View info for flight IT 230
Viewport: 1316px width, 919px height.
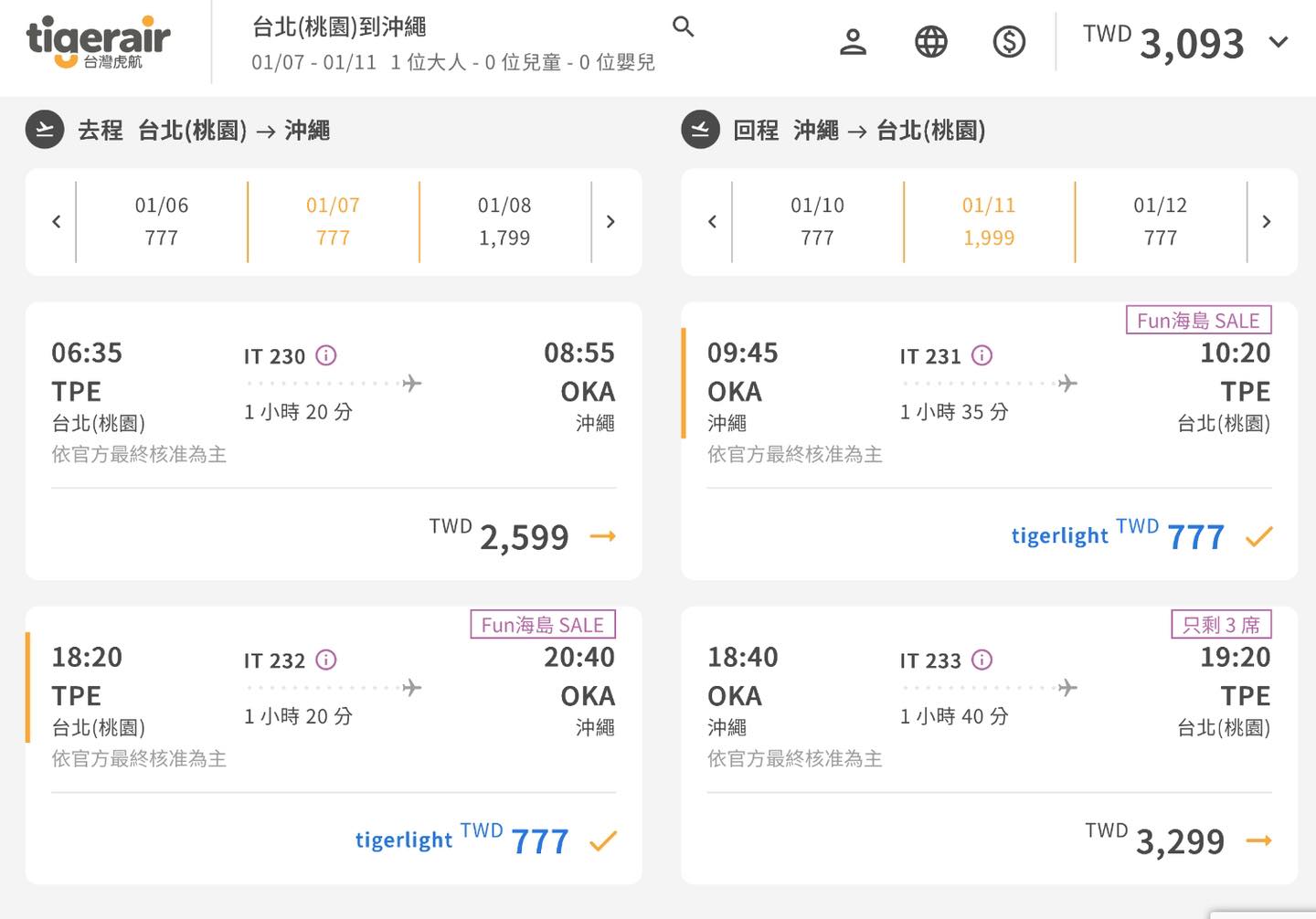point(326,355)
